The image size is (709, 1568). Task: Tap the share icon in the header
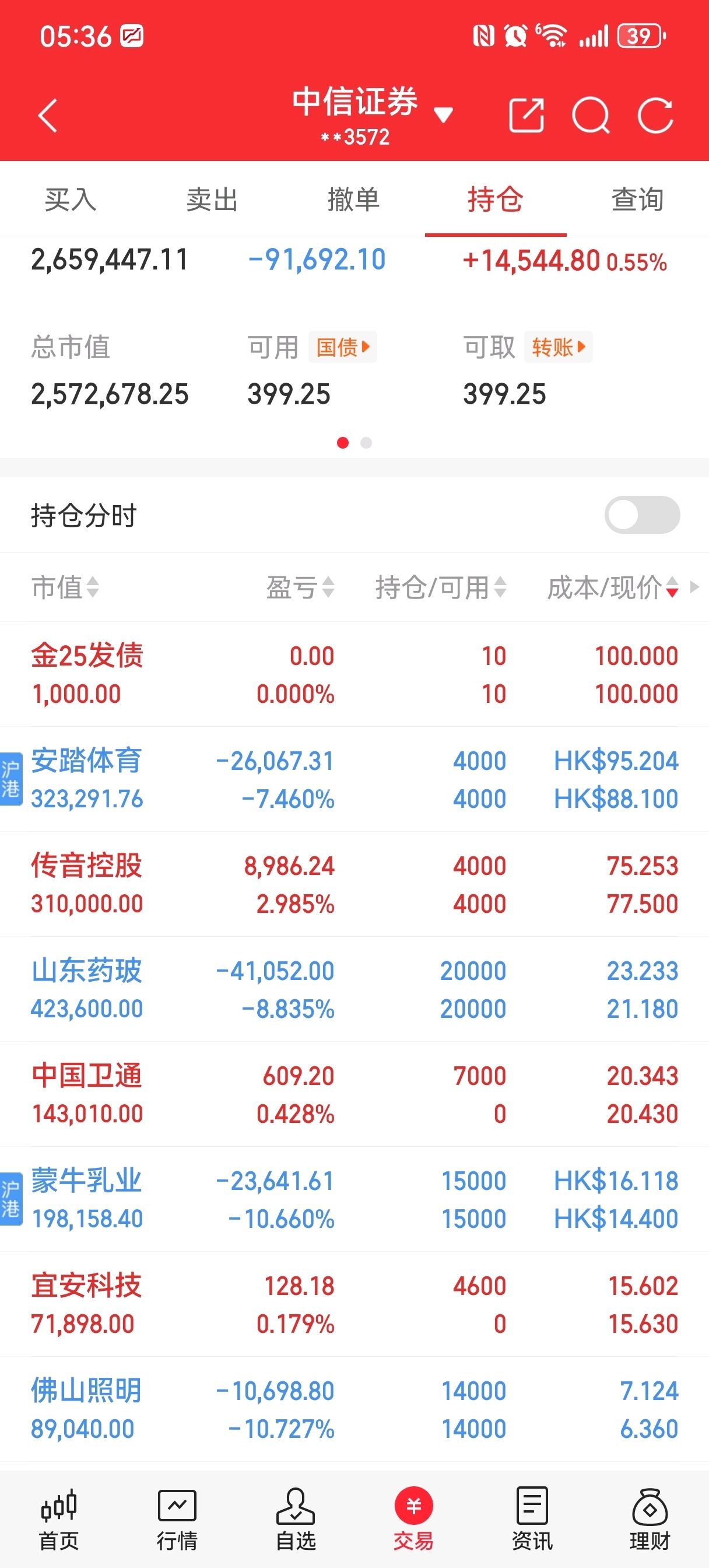click(526, 115)
